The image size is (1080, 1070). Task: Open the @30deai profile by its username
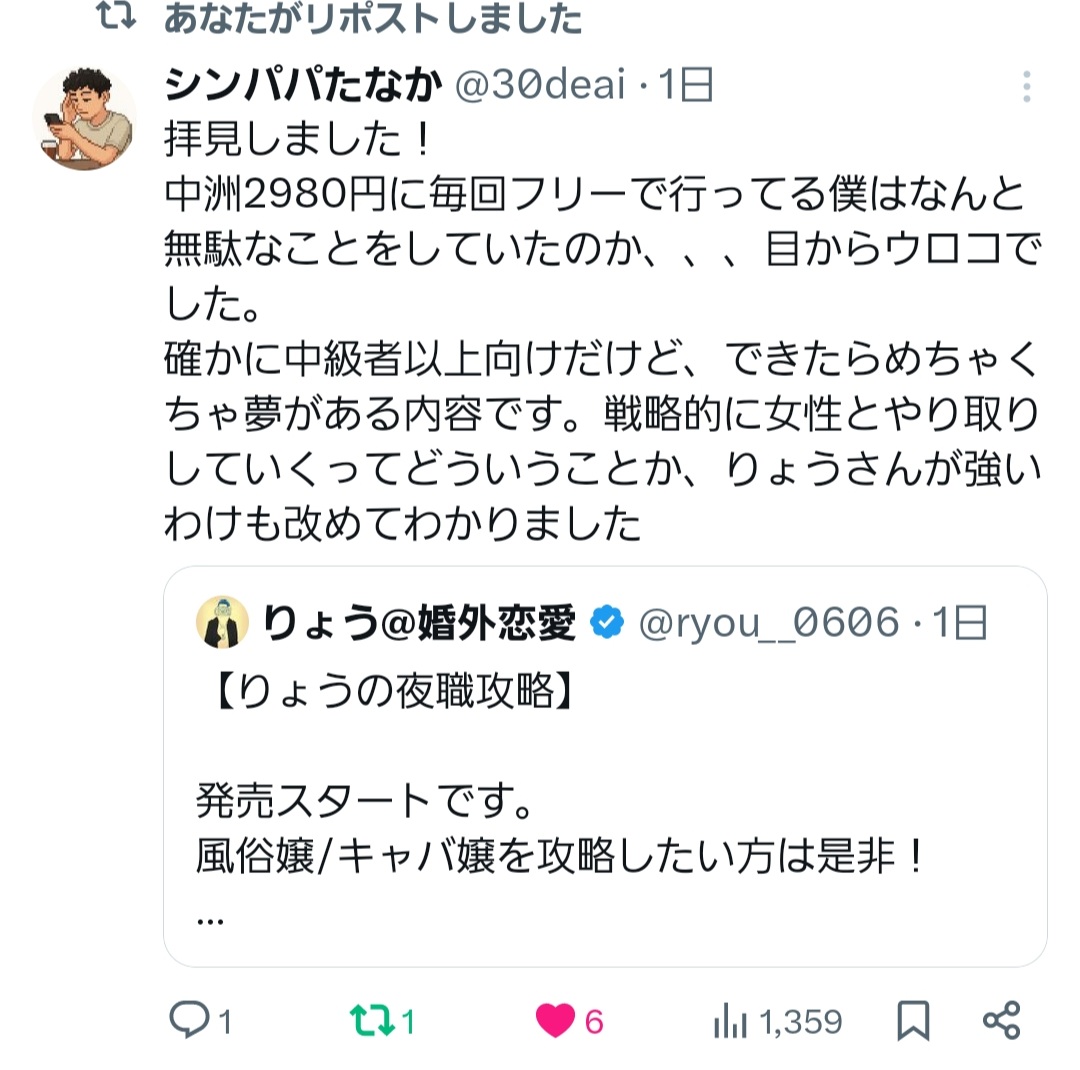[540, 88]
